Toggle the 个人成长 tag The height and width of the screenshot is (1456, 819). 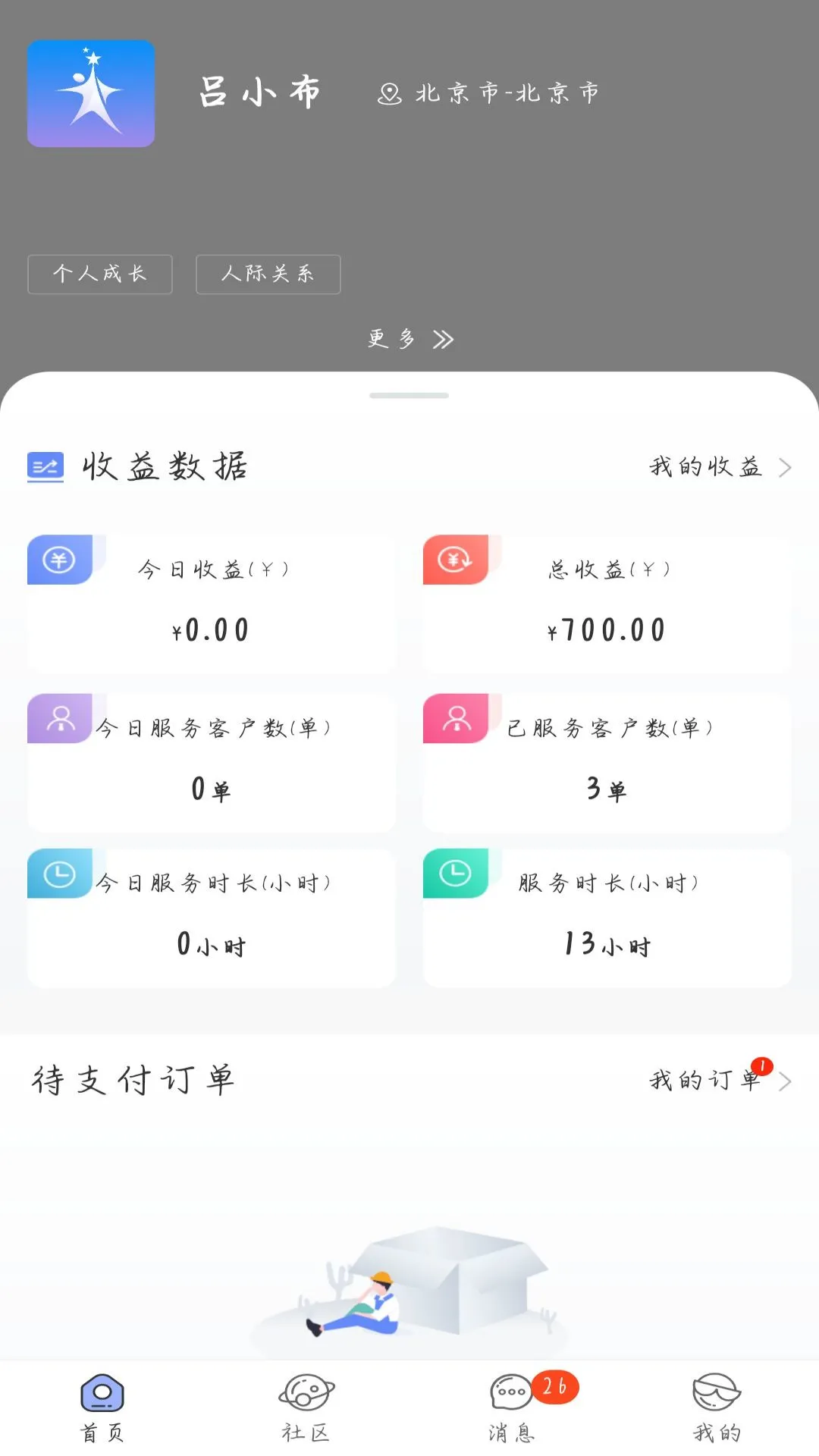tap(99, 275)
